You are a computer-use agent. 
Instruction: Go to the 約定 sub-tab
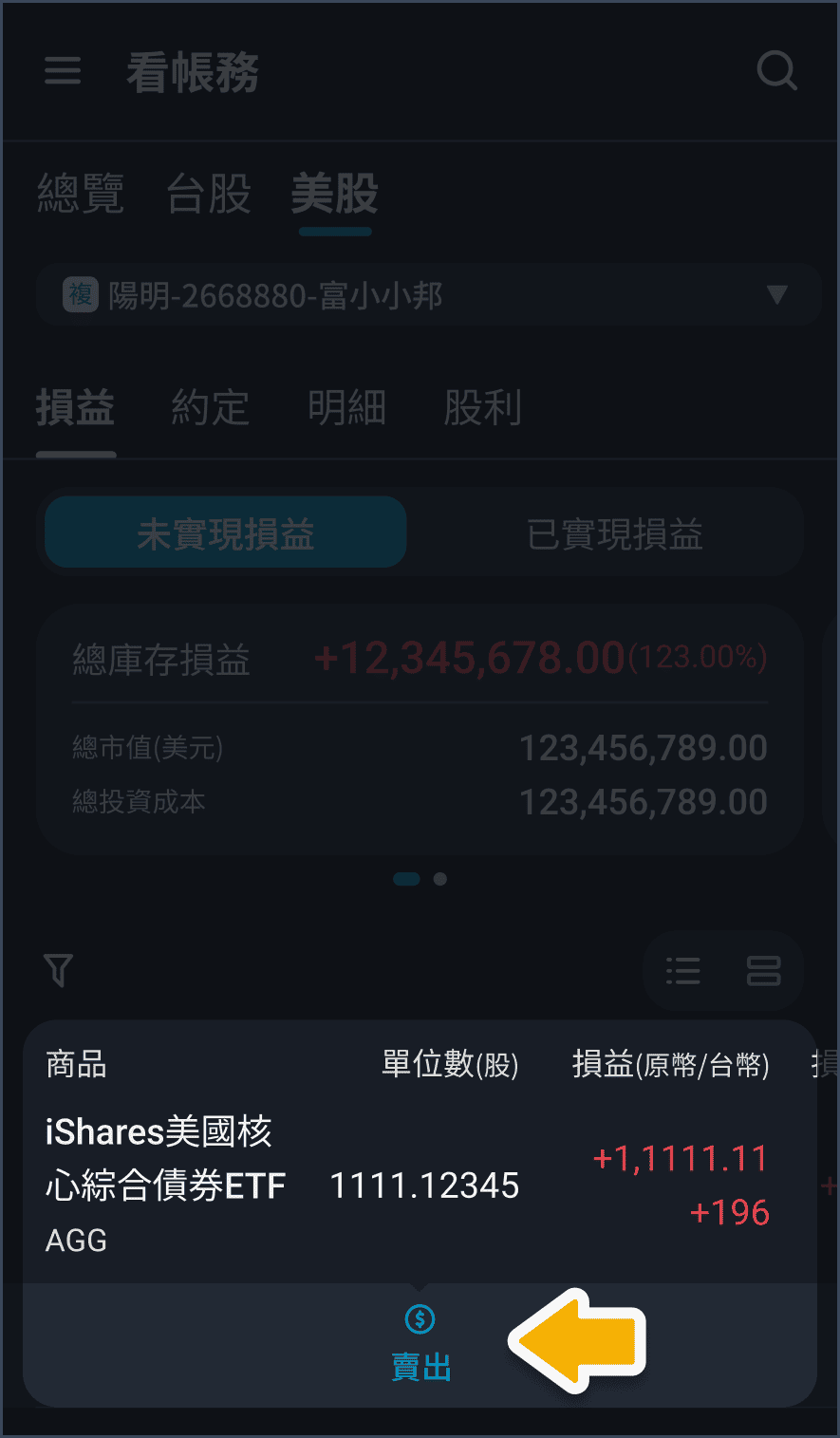(211, 409)
